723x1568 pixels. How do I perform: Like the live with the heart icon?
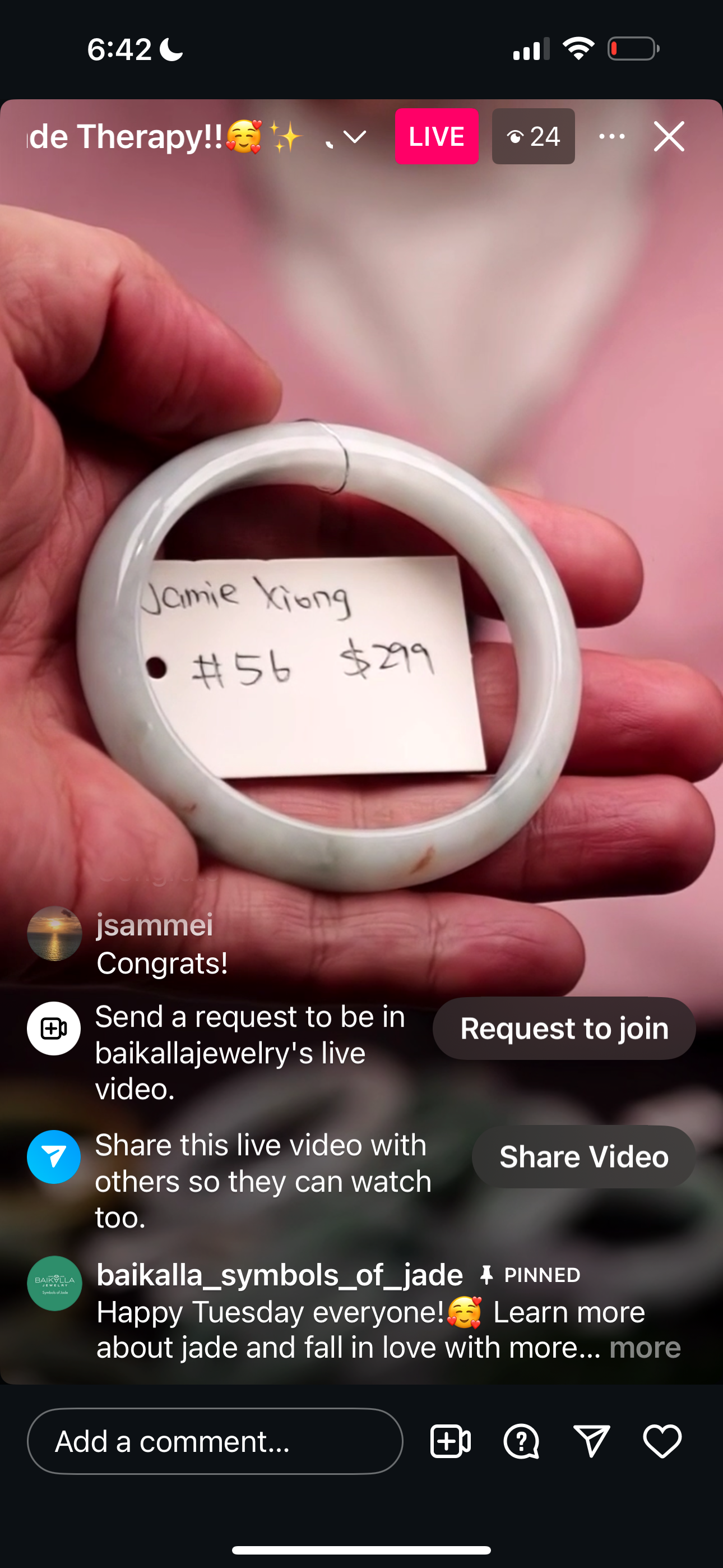662,1441
